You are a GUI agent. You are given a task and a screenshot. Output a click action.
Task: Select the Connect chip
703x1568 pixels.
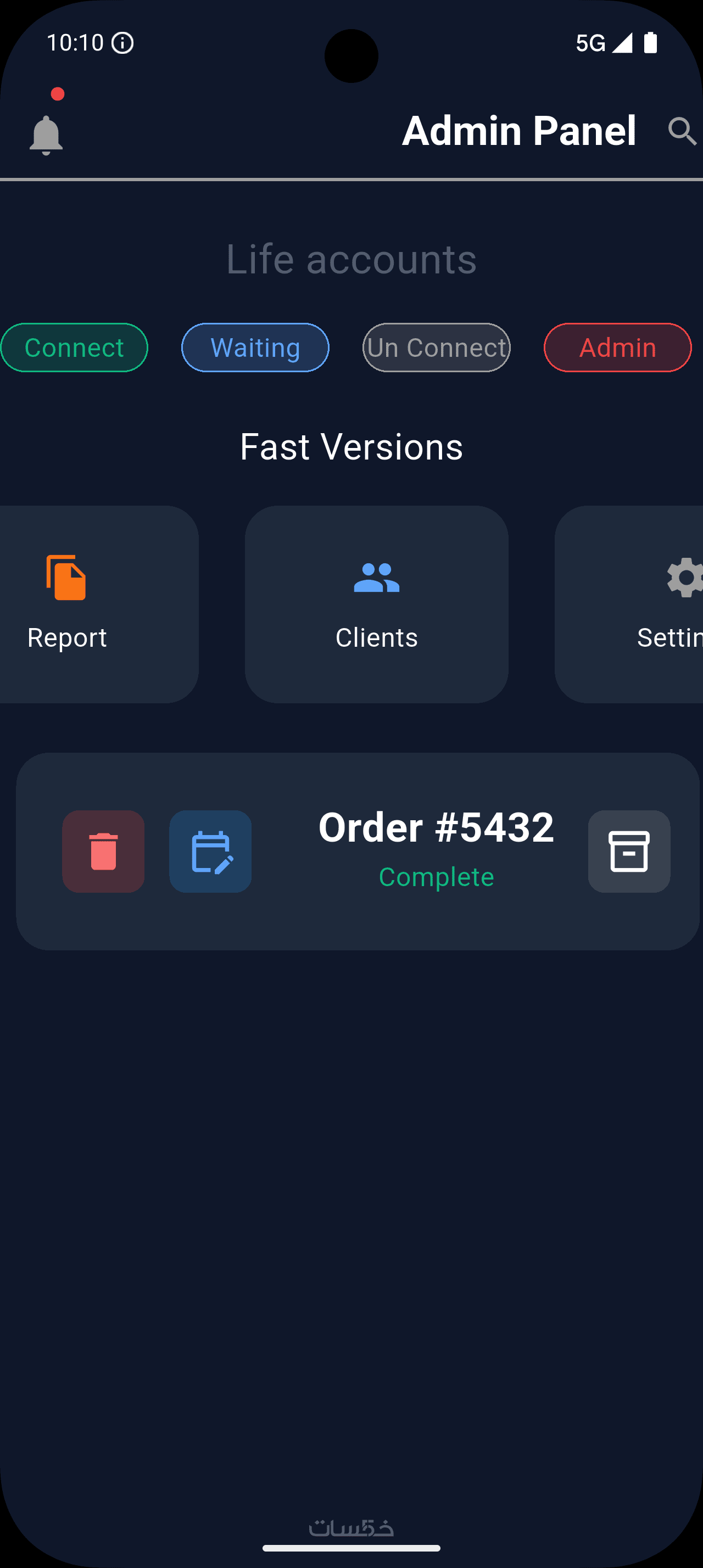(74, 348)
